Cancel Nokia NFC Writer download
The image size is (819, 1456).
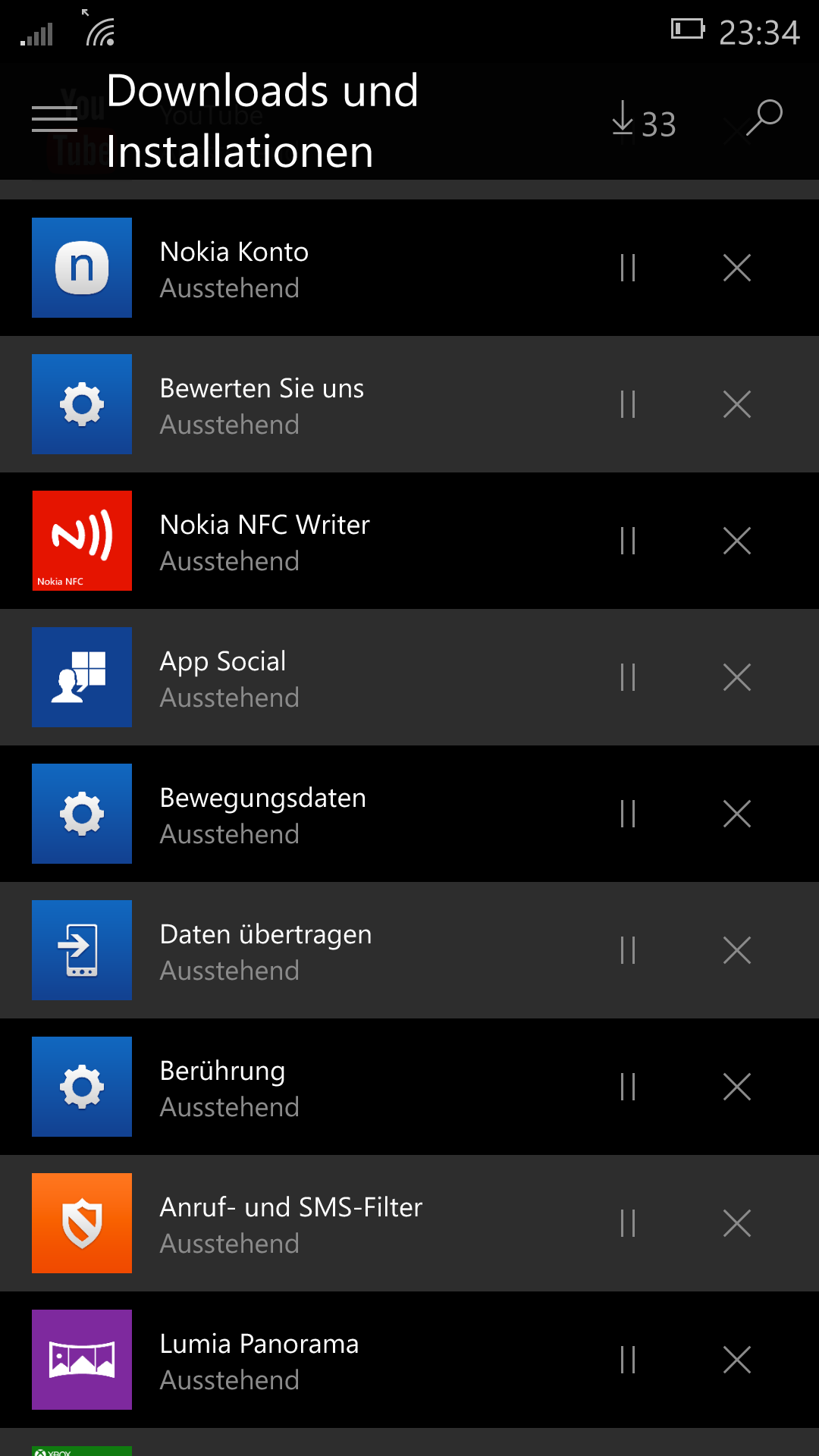click(737, 541)
